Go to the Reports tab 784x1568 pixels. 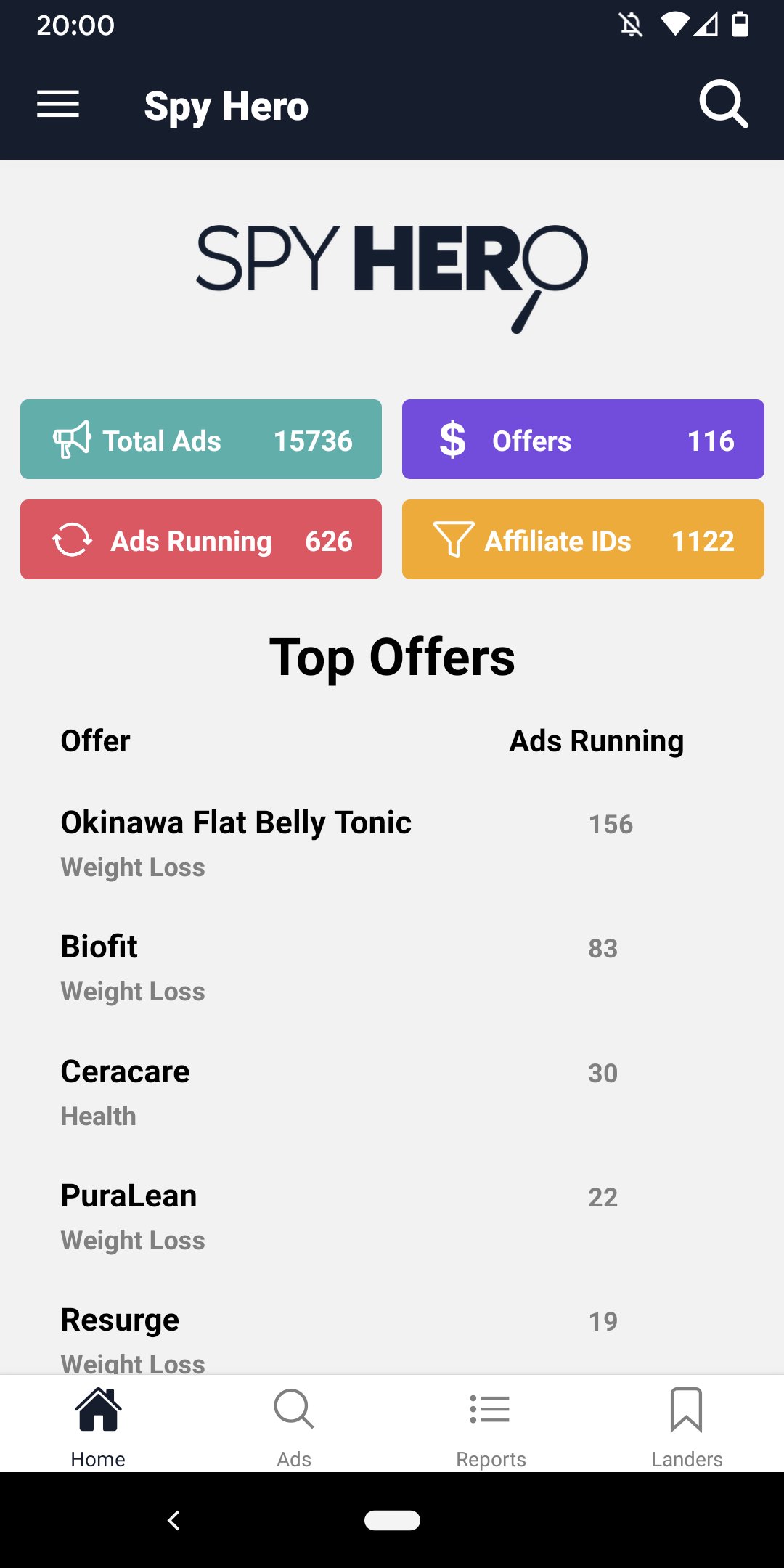[x=490, y=1425]
